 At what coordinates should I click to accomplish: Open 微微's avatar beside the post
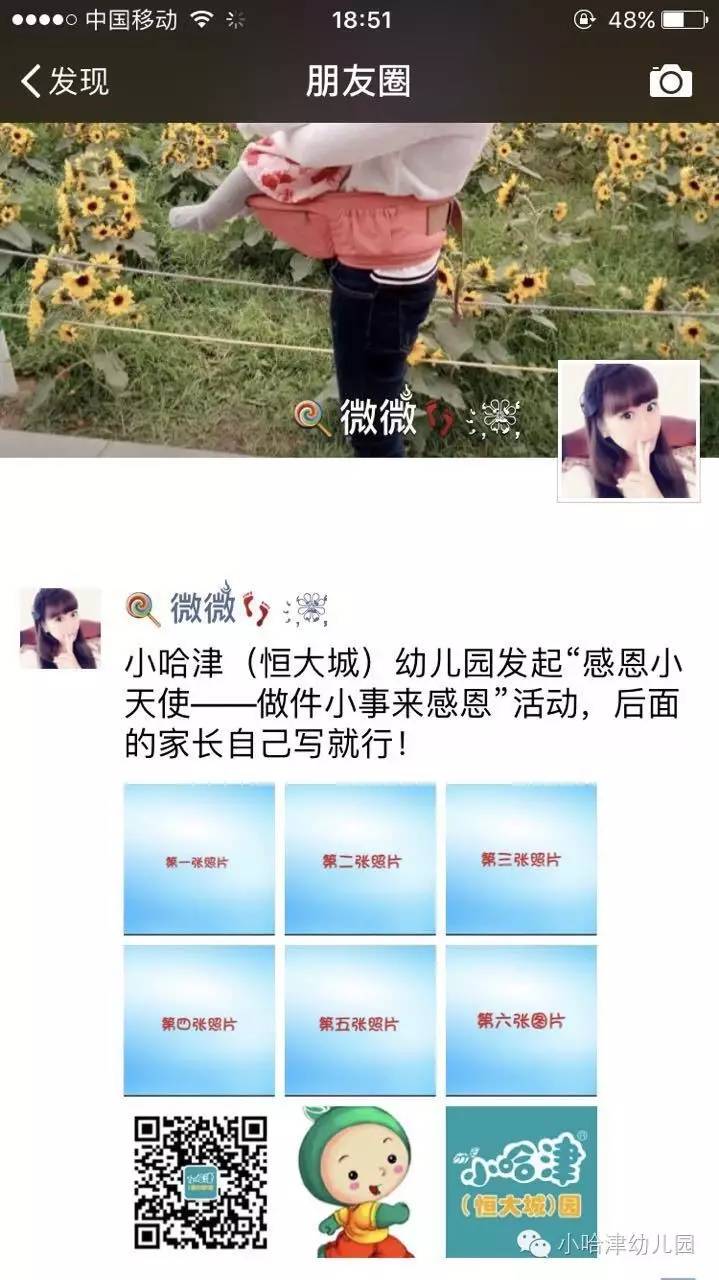[60, 628]
